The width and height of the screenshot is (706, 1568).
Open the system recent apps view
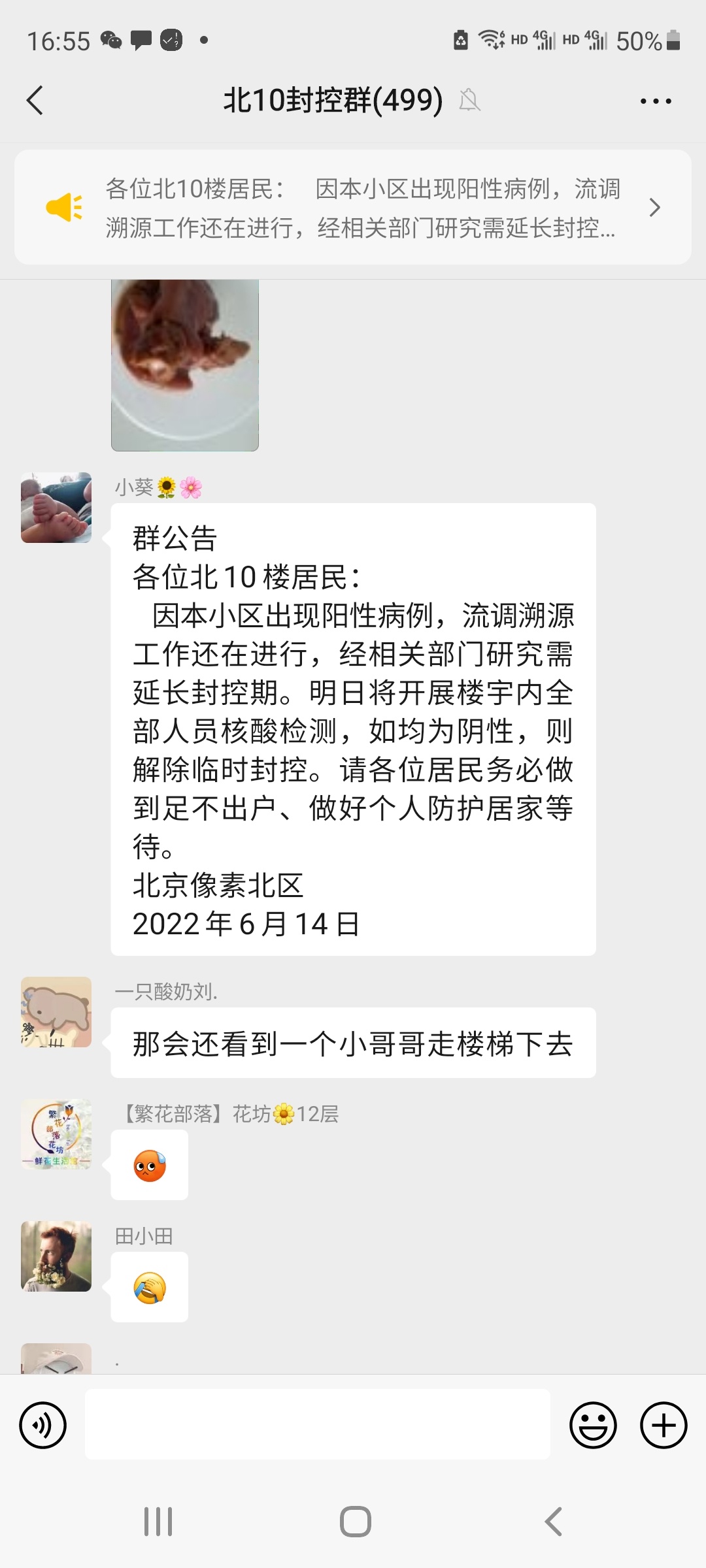tap(158, 1522)
